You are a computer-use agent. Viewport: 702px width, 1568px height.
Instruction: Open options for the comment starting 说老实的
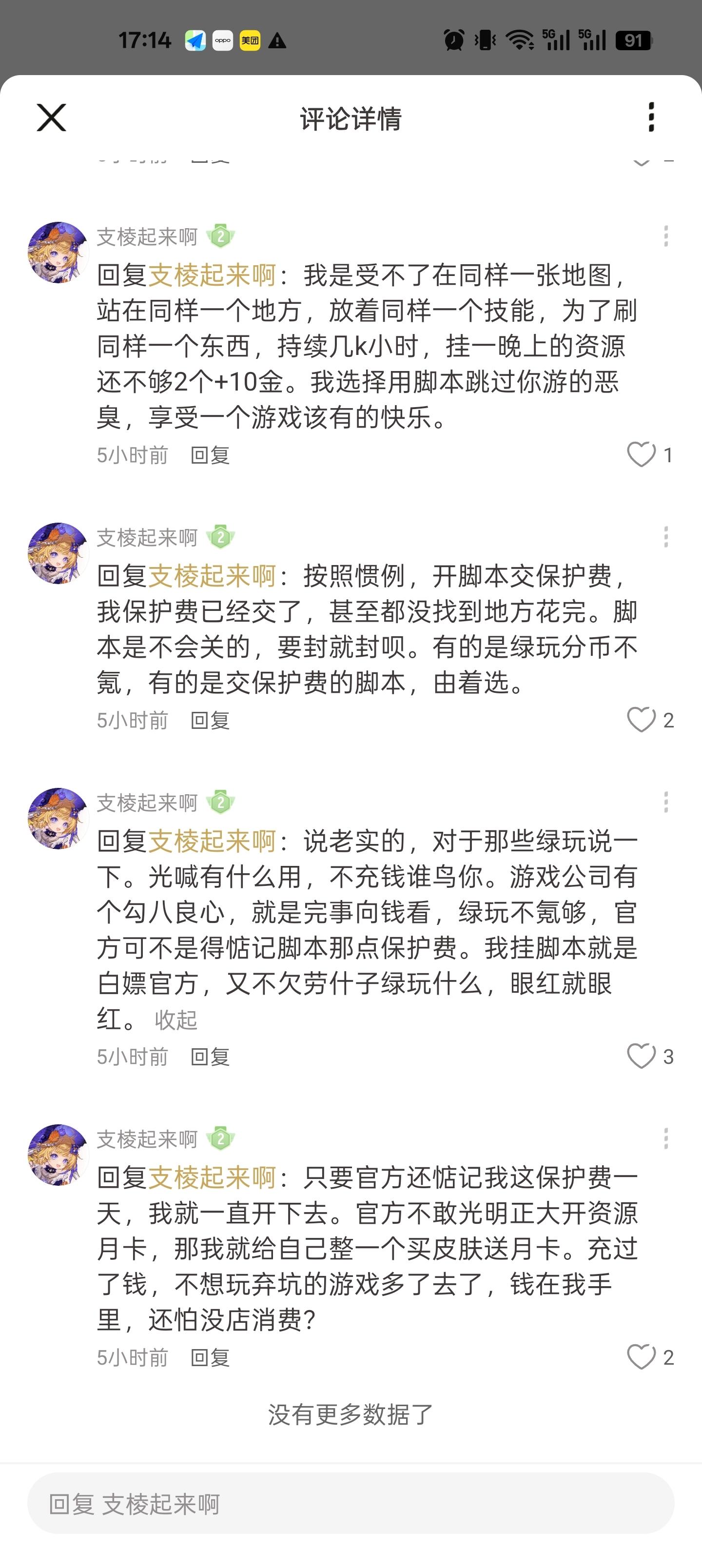point(665,802)
